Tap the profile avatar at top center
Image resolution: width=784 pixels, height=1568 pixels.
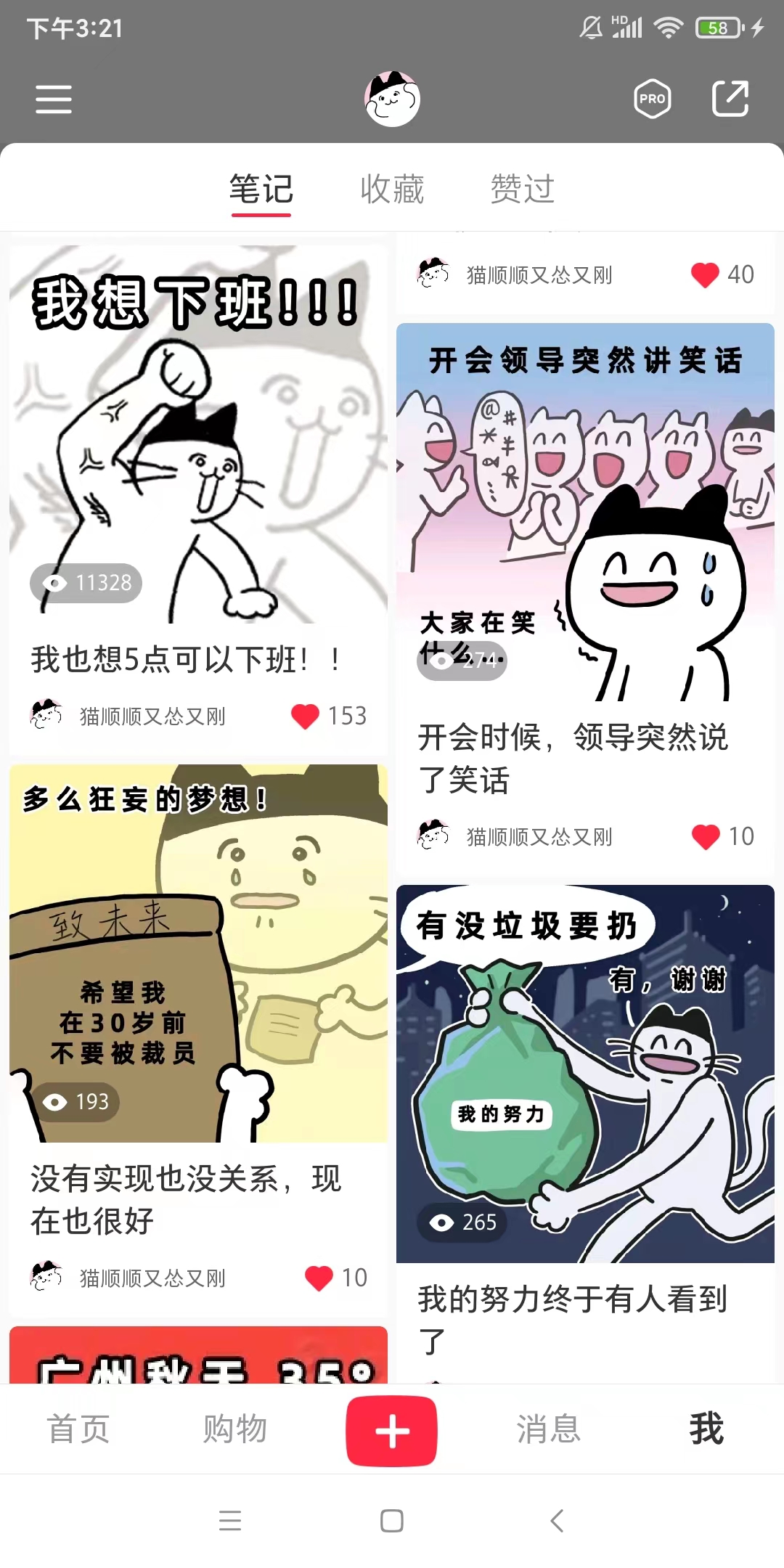pos(392,99)
